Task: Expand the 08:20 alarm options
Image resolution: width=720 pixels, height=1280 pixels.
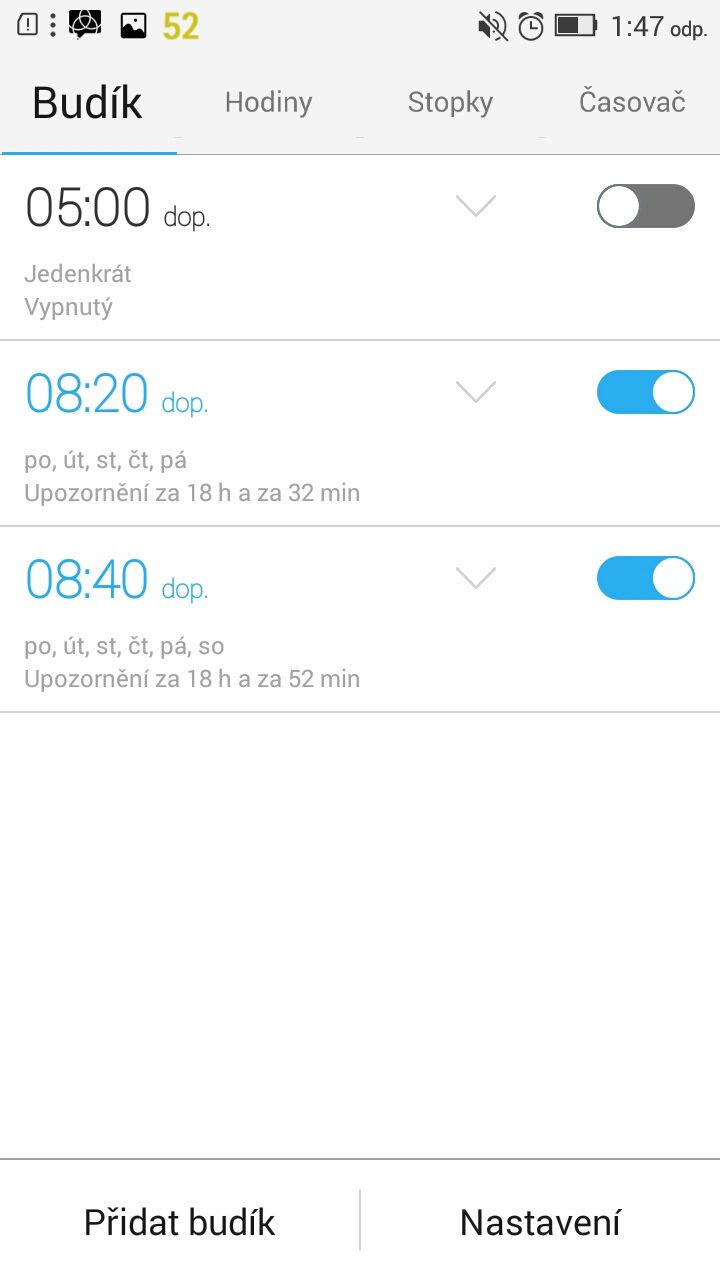Action: click(x=476, y=392)
